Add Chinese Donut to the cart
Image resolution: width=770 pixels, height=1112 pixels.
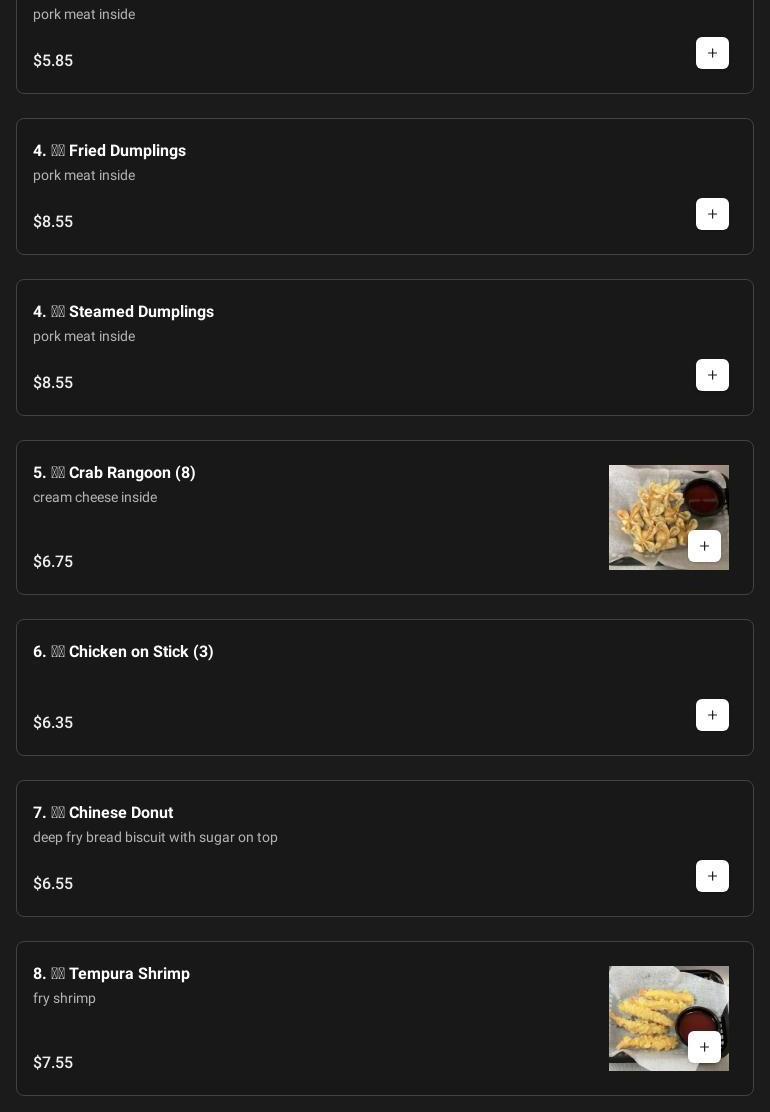(x=712, y=876)
